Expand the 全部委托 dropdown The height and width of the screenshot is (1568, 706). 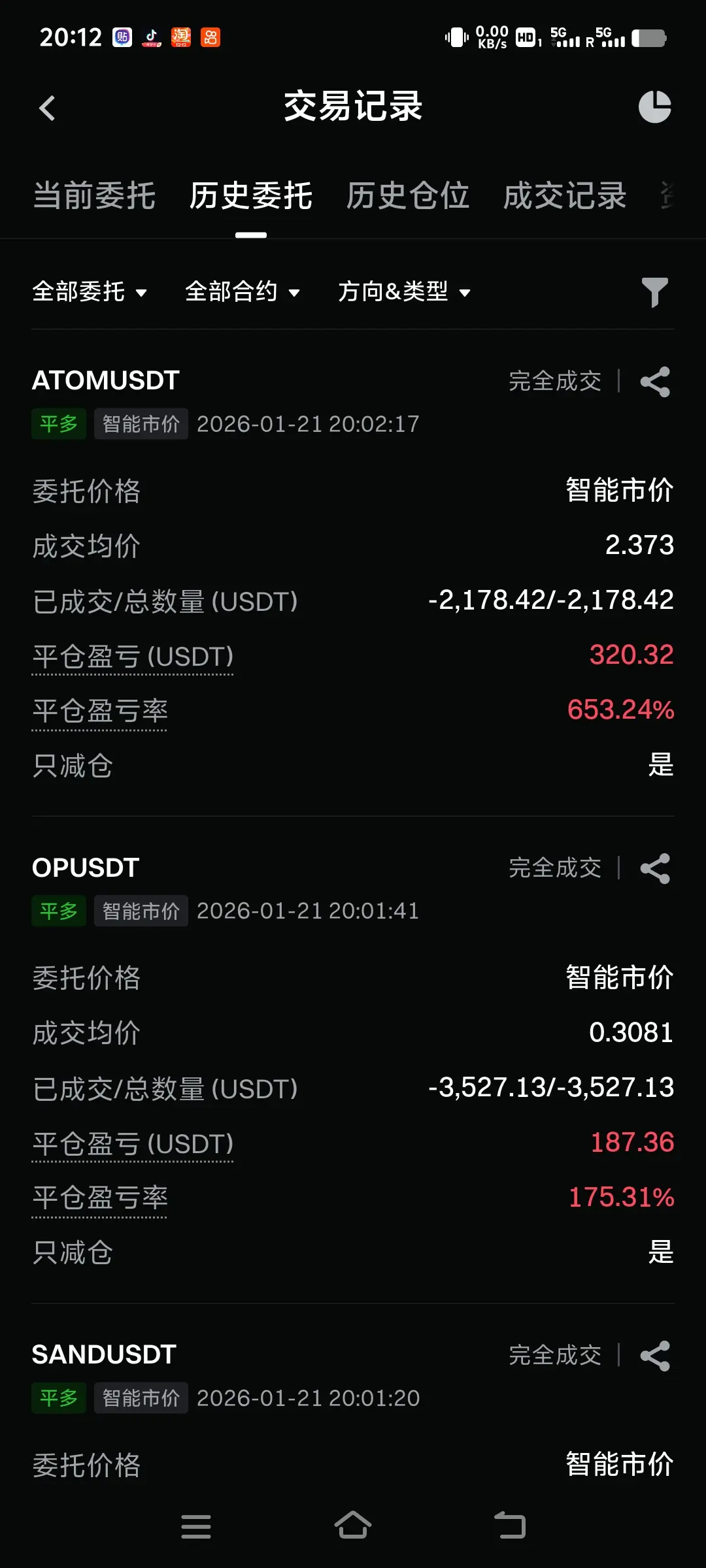point(90,291)
